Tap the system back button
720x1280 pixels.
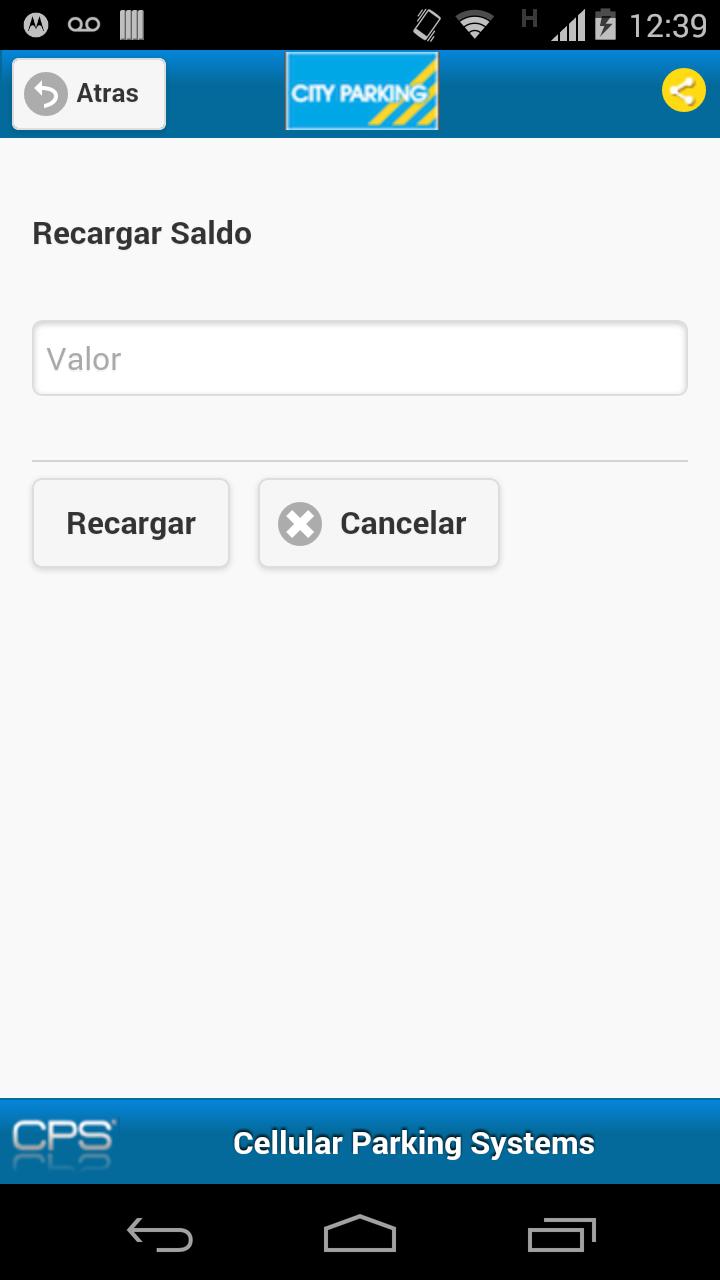(x=160, y=1234)
